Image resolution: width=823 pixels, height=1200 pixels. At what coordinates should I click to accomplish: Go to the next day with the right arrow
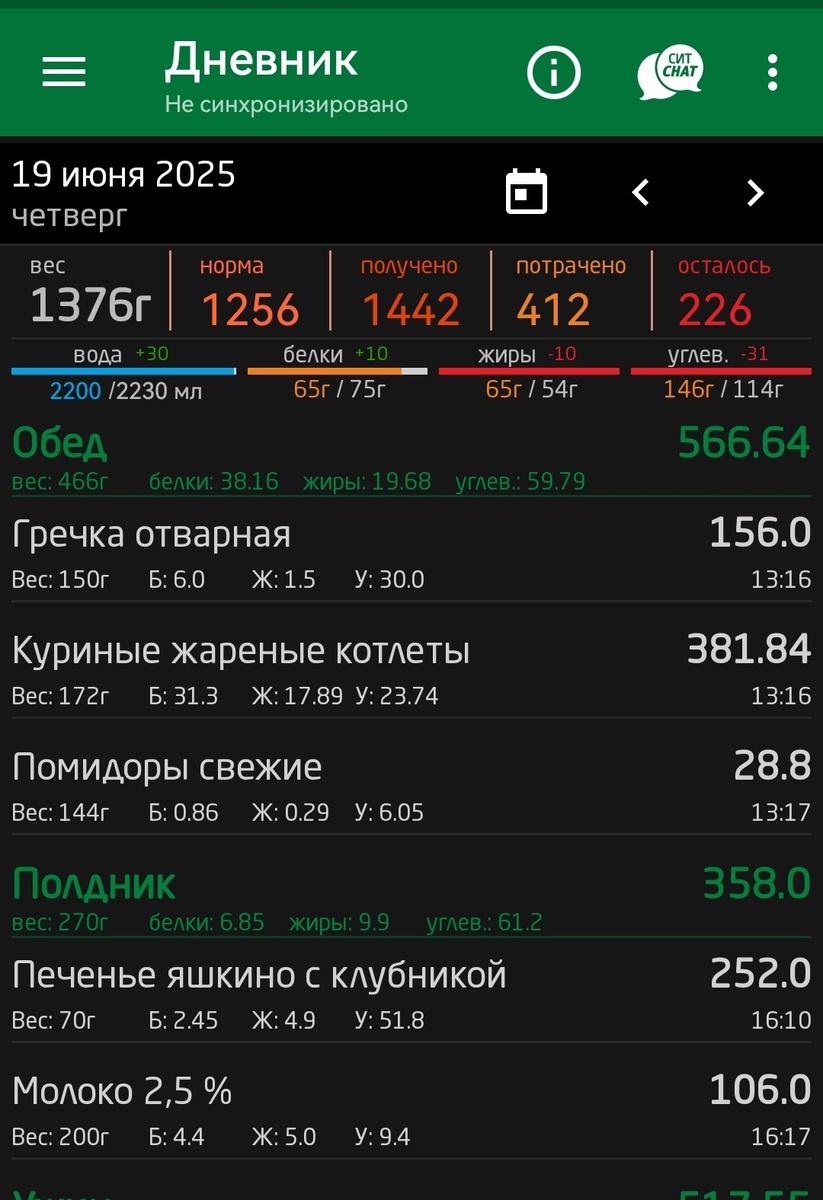coord(755,192)
